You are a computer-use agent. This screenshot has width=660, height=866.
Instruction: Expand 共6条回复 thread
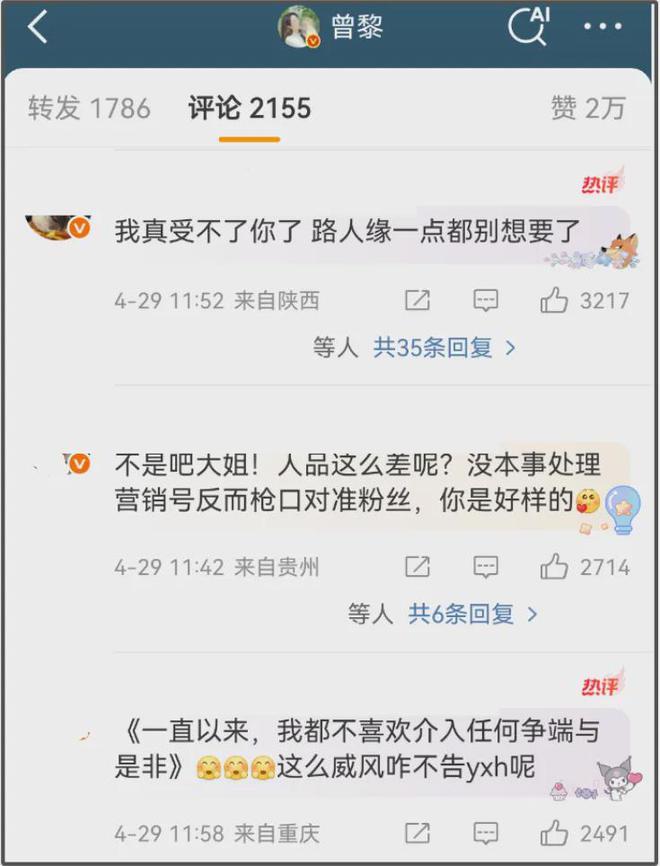472,613
